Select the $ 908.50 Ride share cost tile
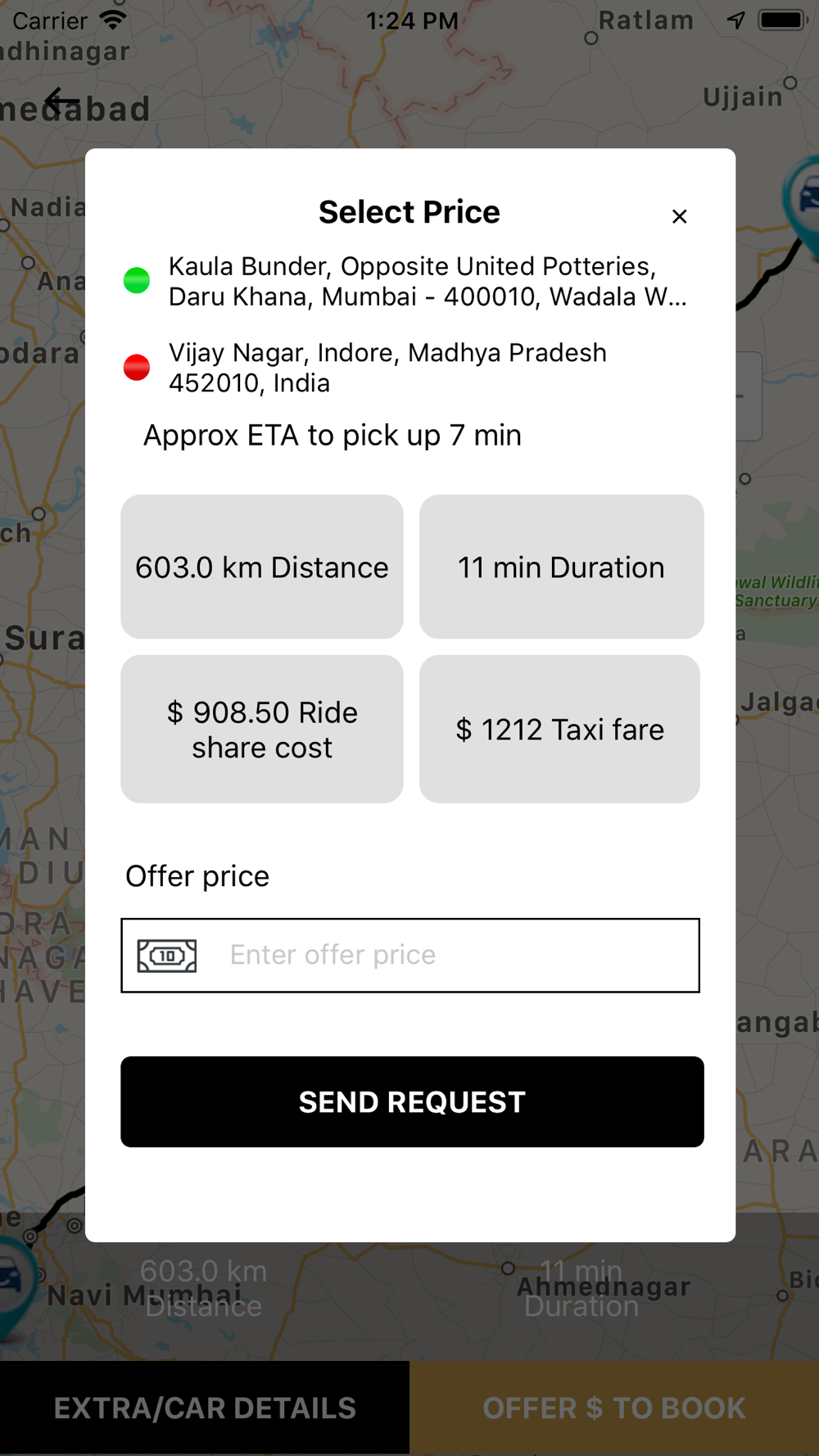Image resolution: width=819 pixels, height=1456 pixels. click(x=262, y=729)
